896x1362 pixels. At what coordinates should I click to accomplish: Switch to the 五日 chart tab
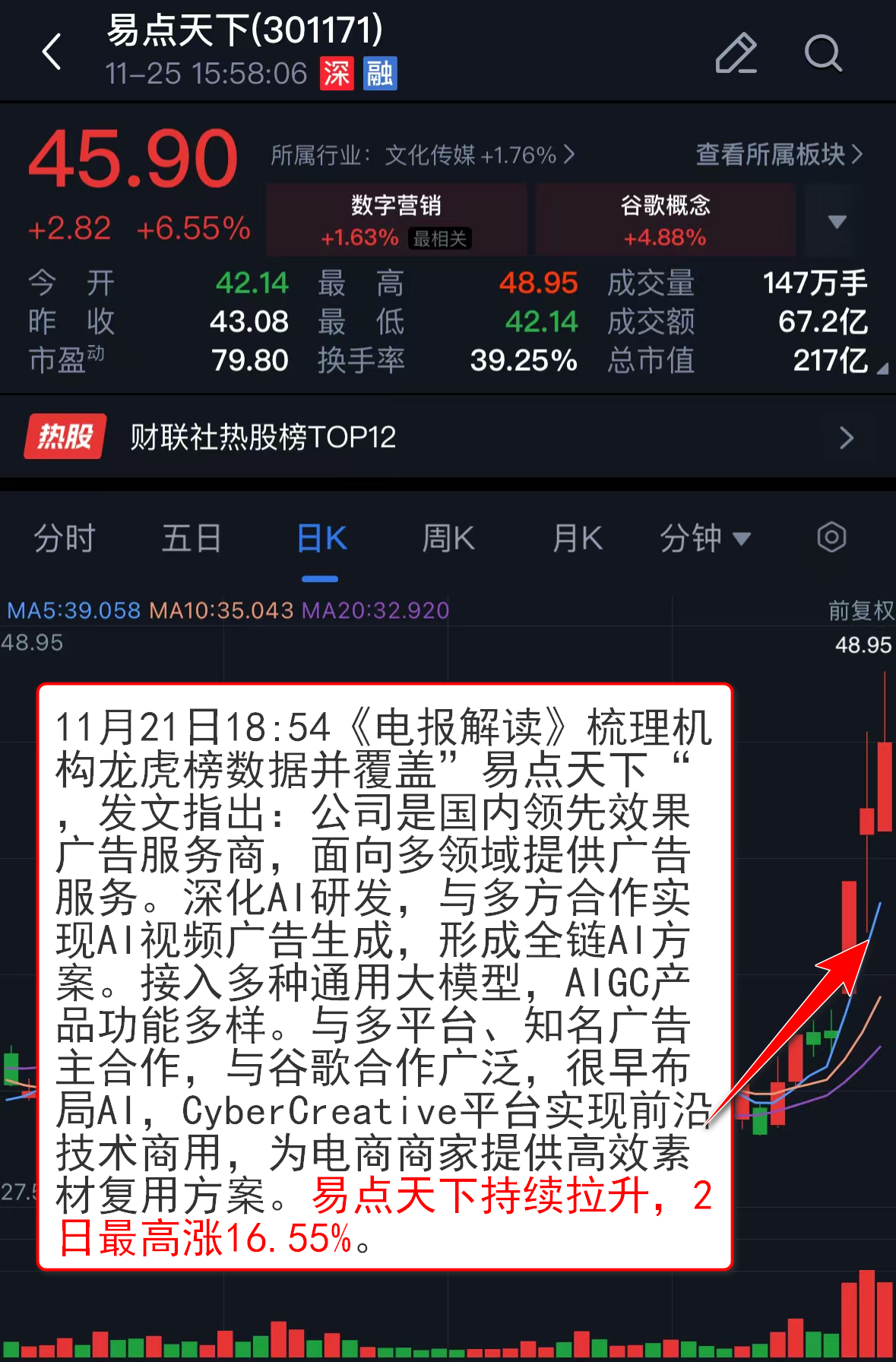coord(191,538)
